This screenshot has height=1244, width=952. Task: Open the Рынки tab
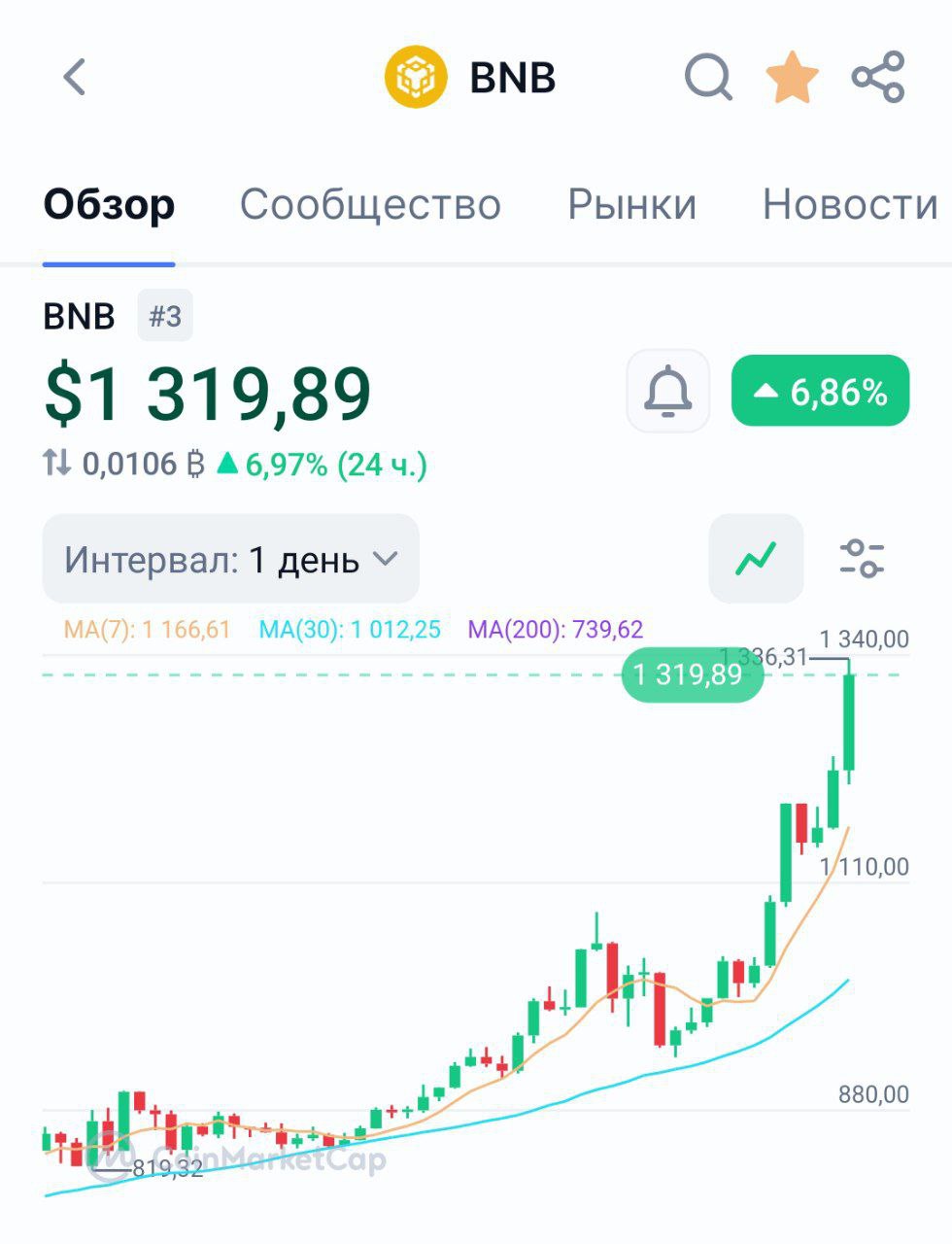[x=631, y=204]
